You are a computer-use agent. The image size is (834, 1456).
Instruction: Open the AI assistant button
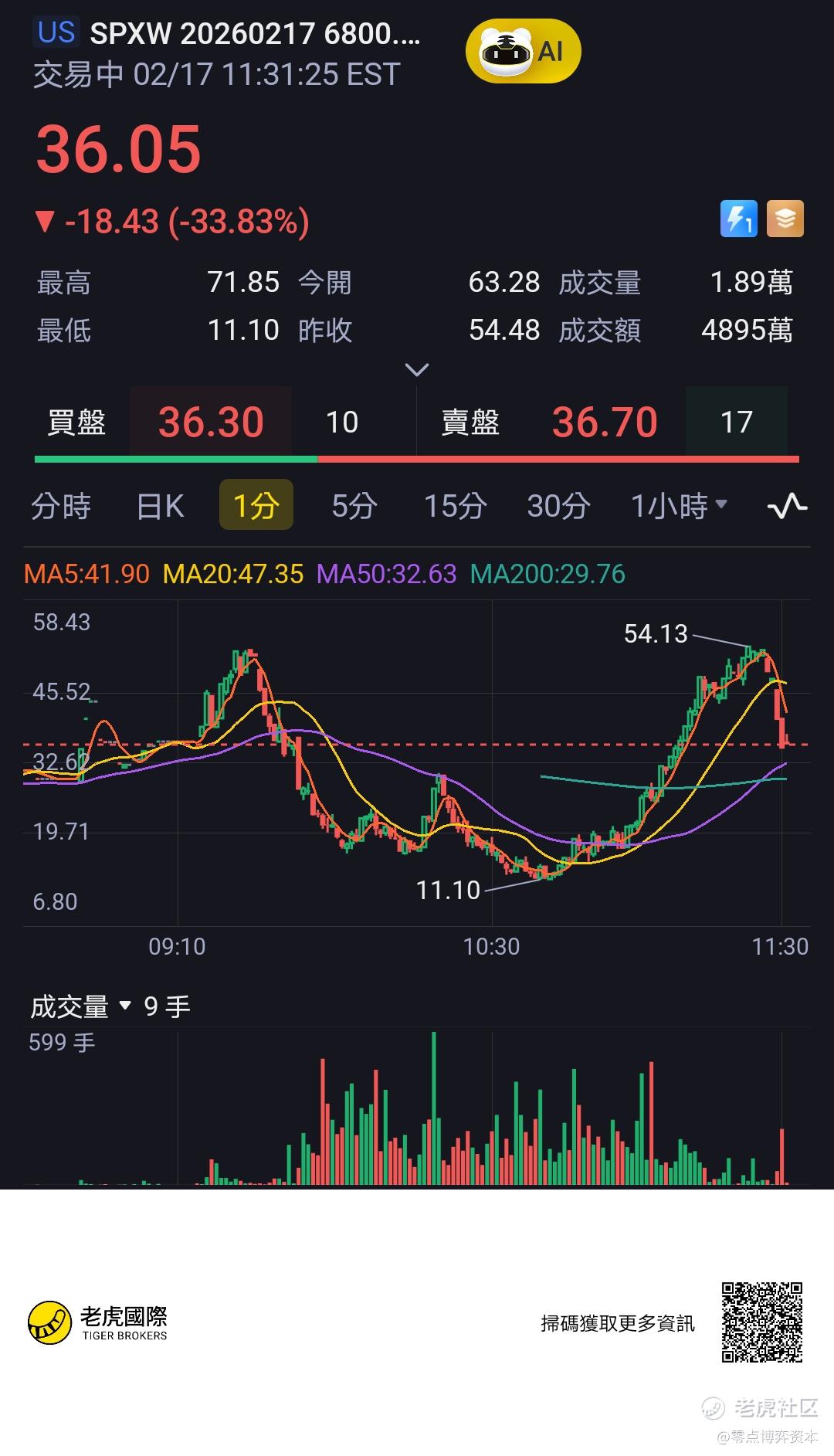(x=523, y=52)
